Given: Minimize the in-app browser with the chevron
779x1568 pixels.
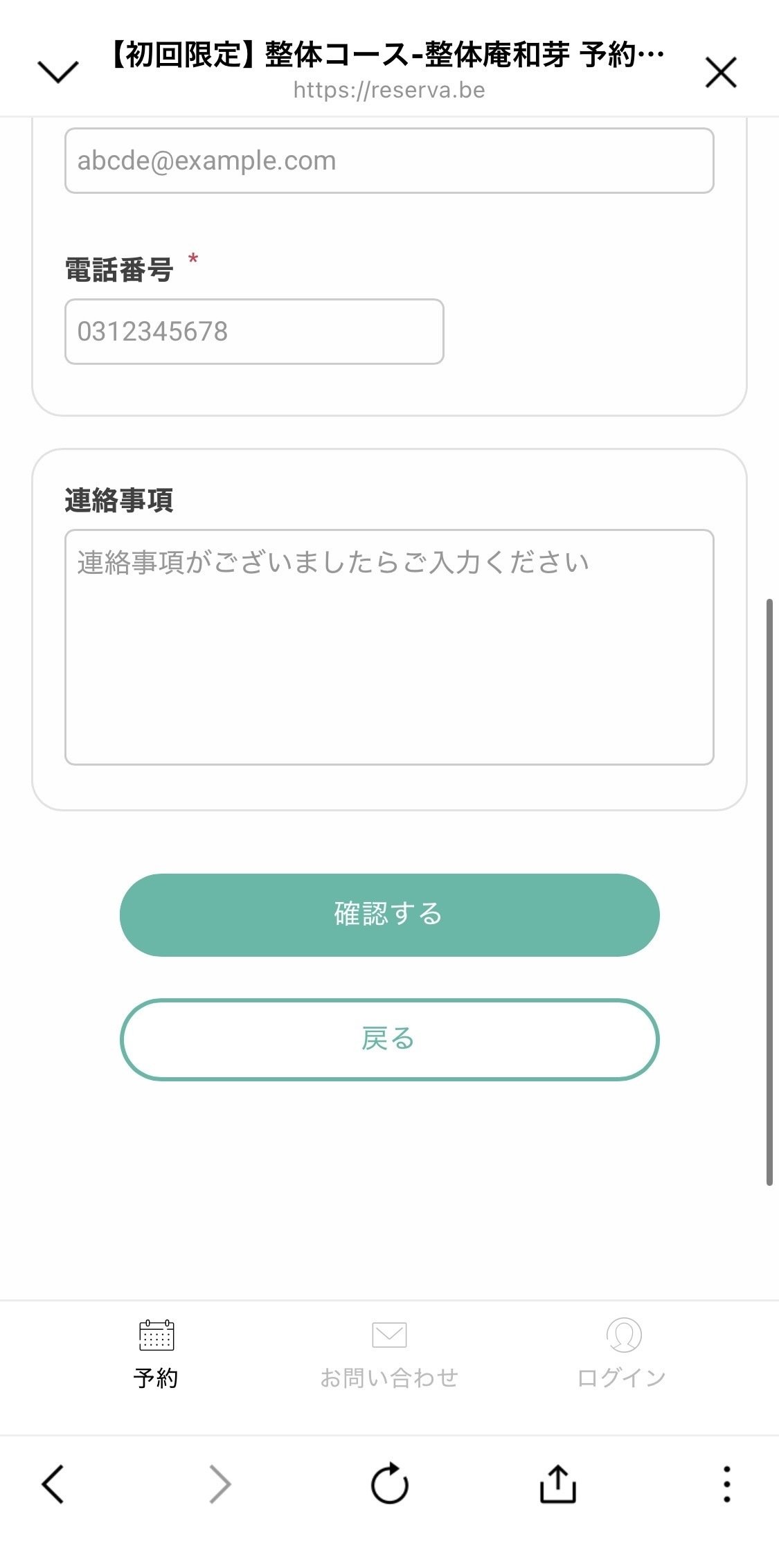Looking at the screenshot, I should pyautogui.click(x=58, y=72).
